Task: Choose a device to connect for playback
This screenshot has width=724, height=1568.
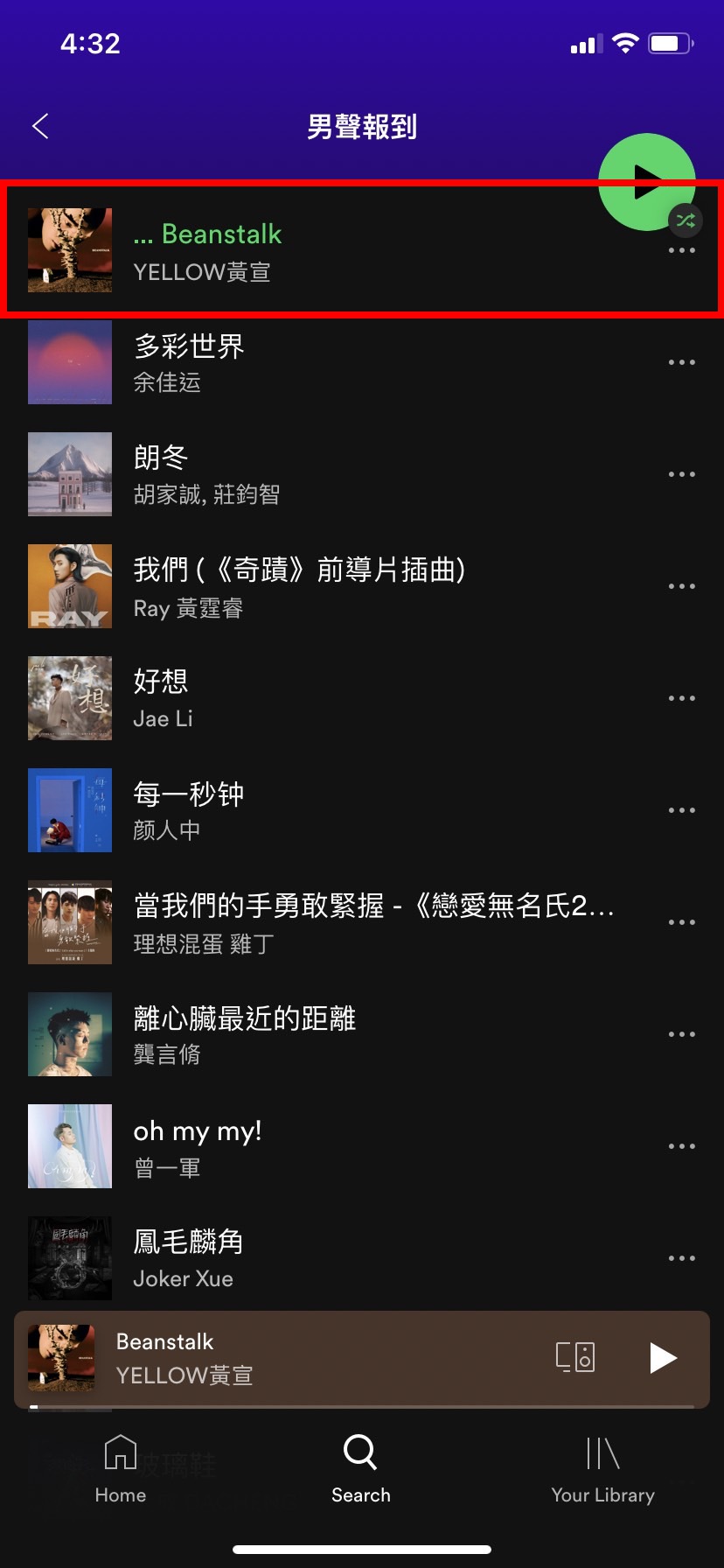Action: (x=575, y=1357)
